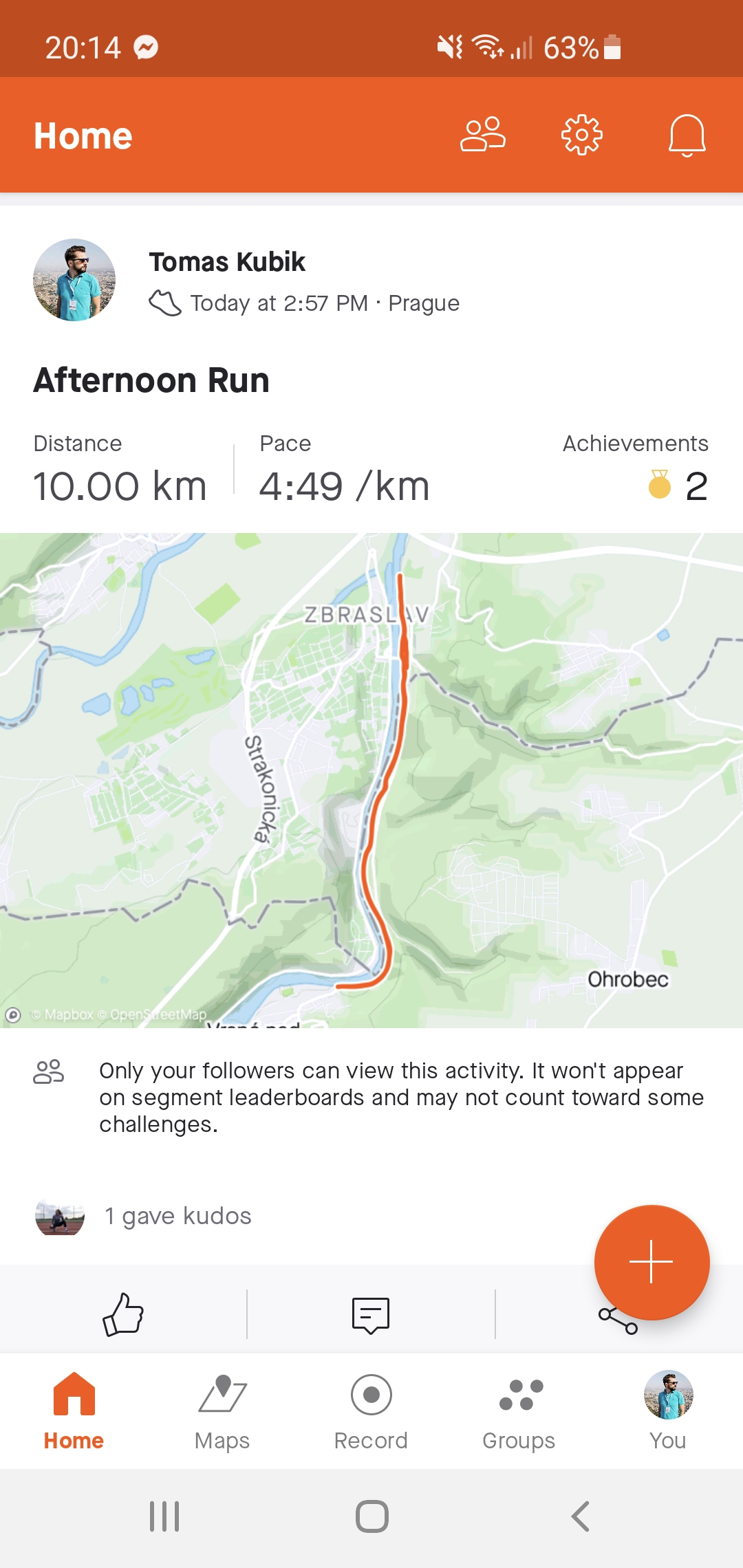Open the find friends icon
The height and width of the screenshot is (1568, 743).
point(483,135)
